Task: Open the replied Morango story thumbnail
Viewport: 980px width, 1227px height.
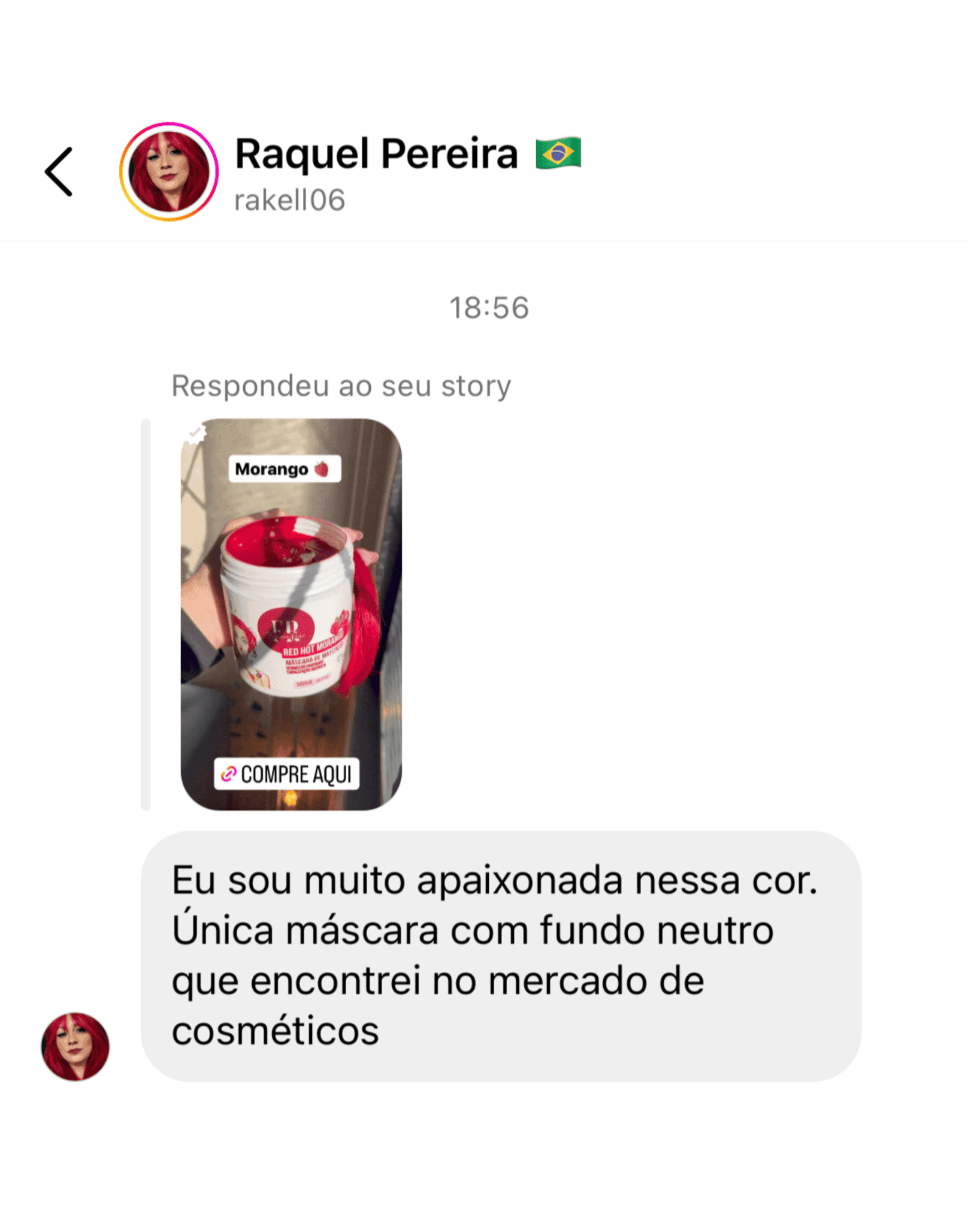Action: tap(291, 614)
